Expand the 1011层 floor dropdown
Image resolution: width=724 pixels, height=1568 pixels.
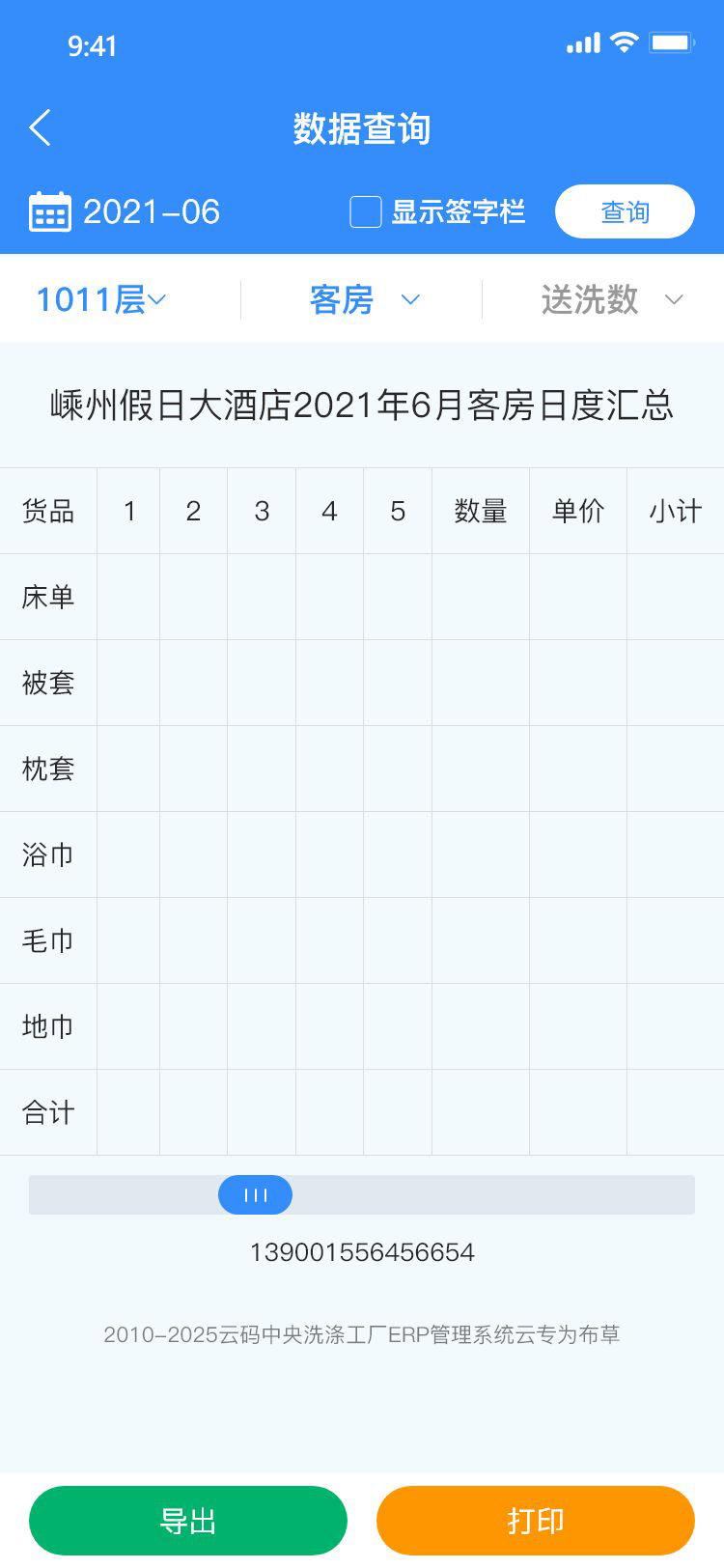point(101,299)
